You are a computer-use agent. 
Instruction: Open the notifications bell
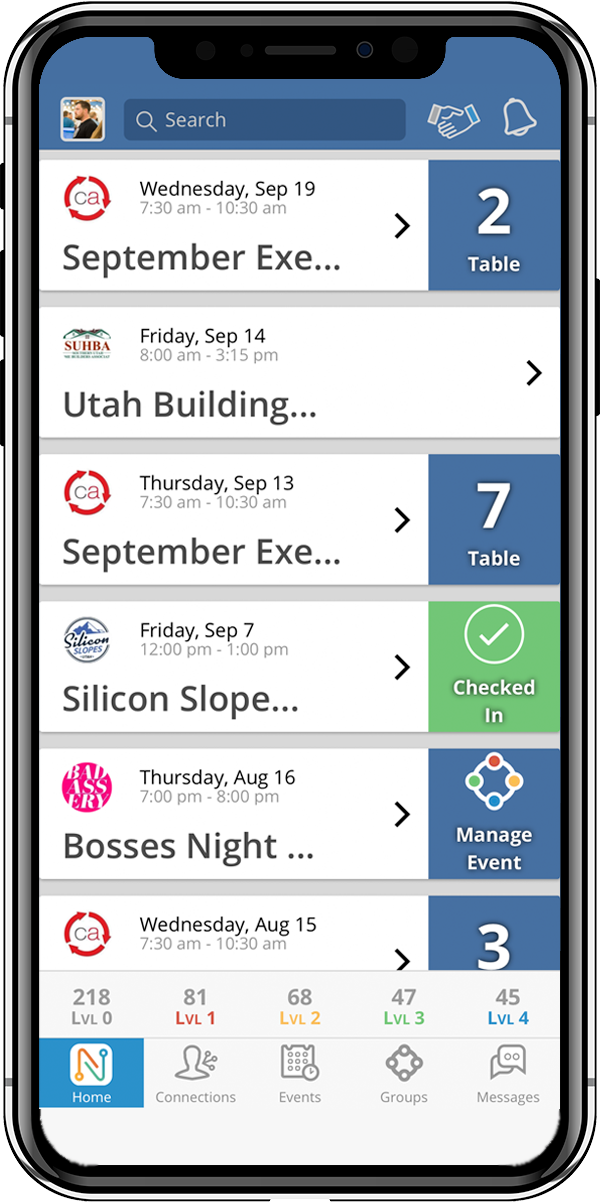520,119
